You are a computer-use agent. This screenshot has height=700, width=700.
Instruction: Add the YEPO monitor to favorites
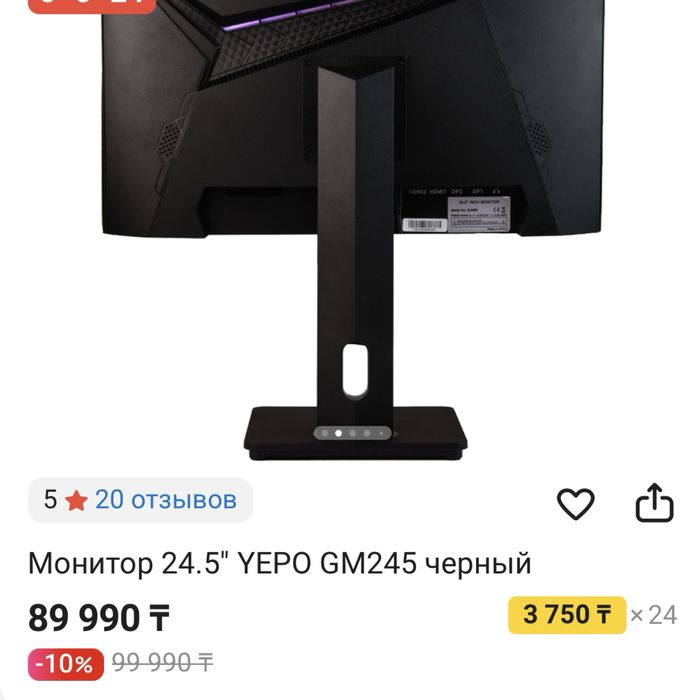[575, 504]
